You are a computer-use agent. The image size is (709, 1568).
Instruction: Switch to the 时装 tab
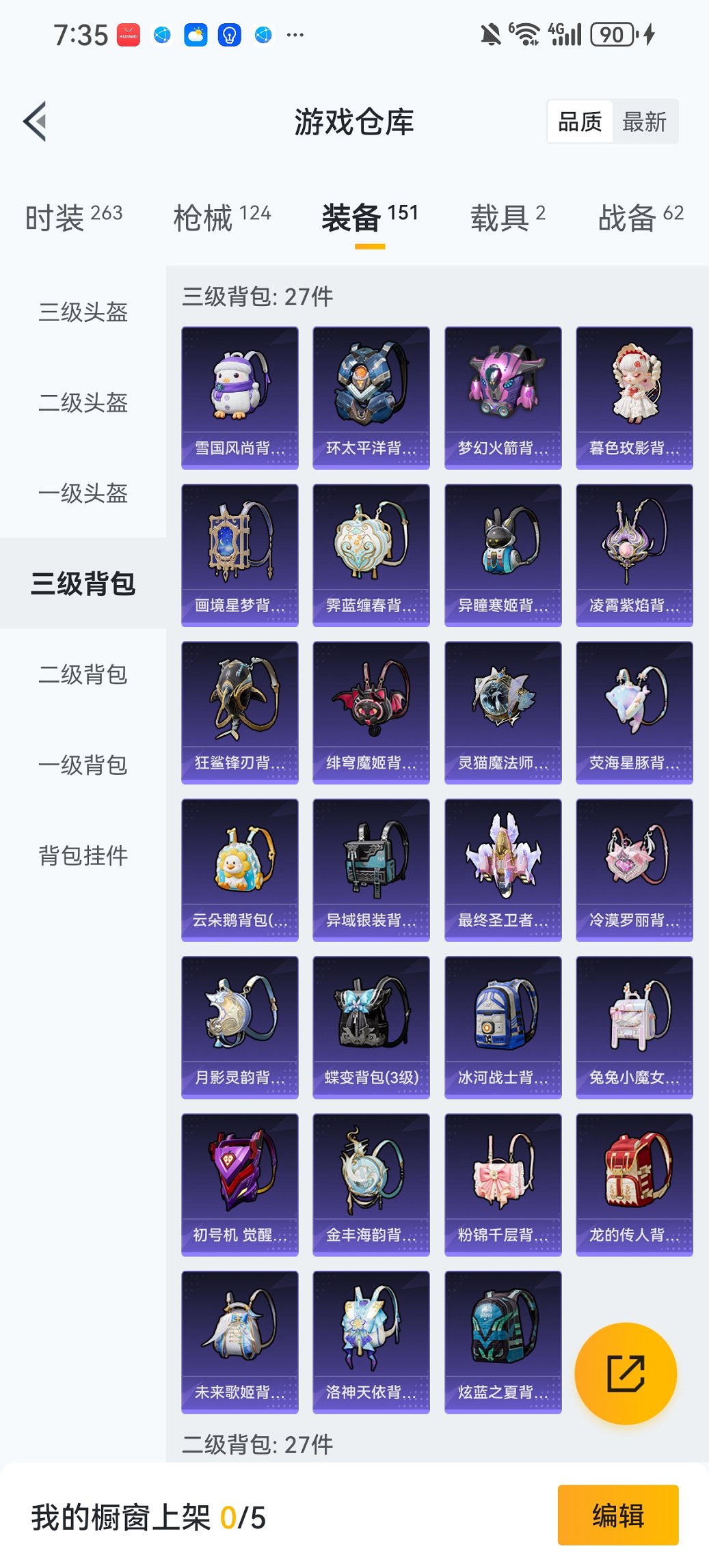coord(73,217)
